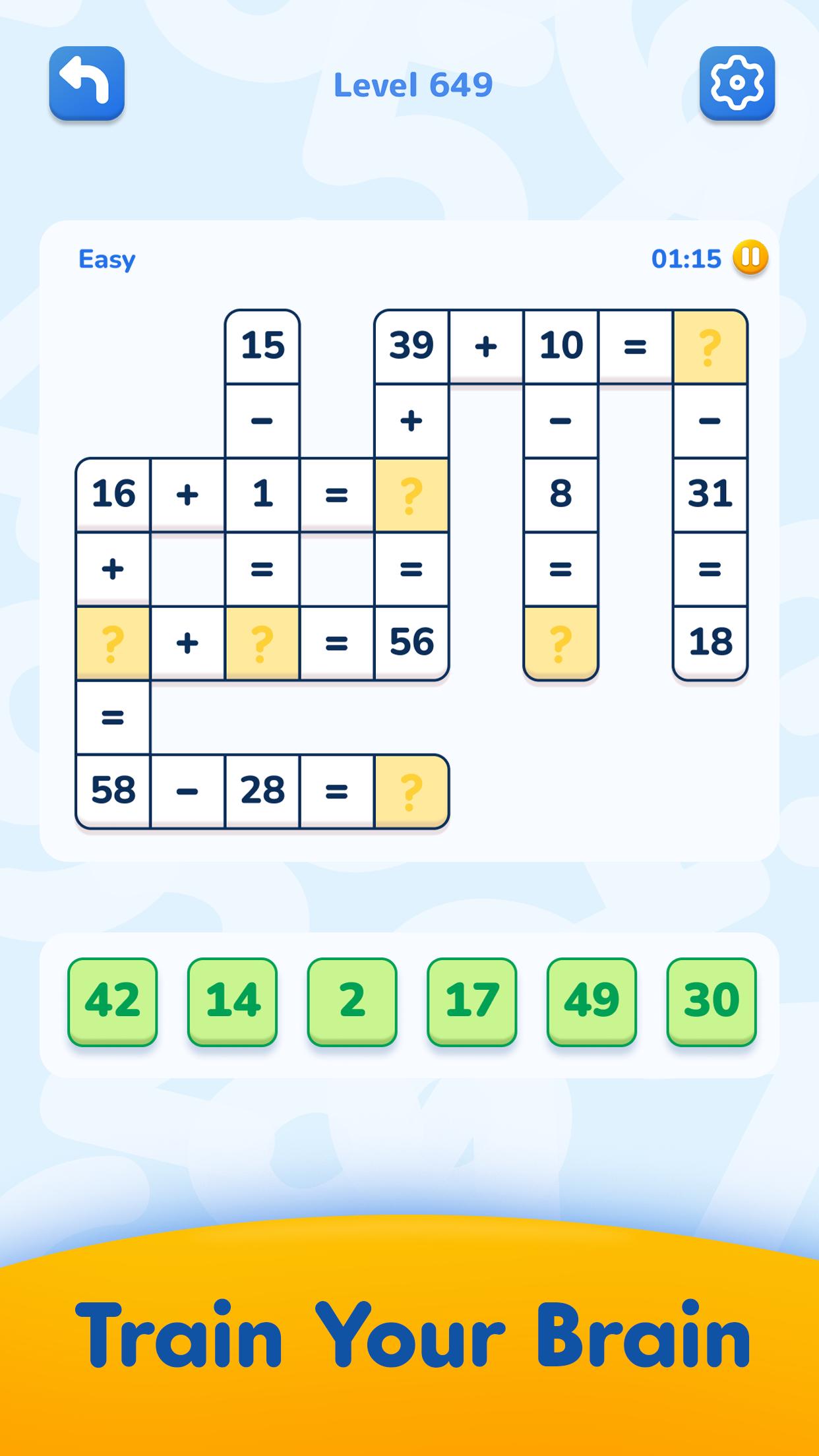Select the empty cell after 58 − 28 =
This screenshot has height=1456, width=819.
pyautogui.click(x=411, y=791)
